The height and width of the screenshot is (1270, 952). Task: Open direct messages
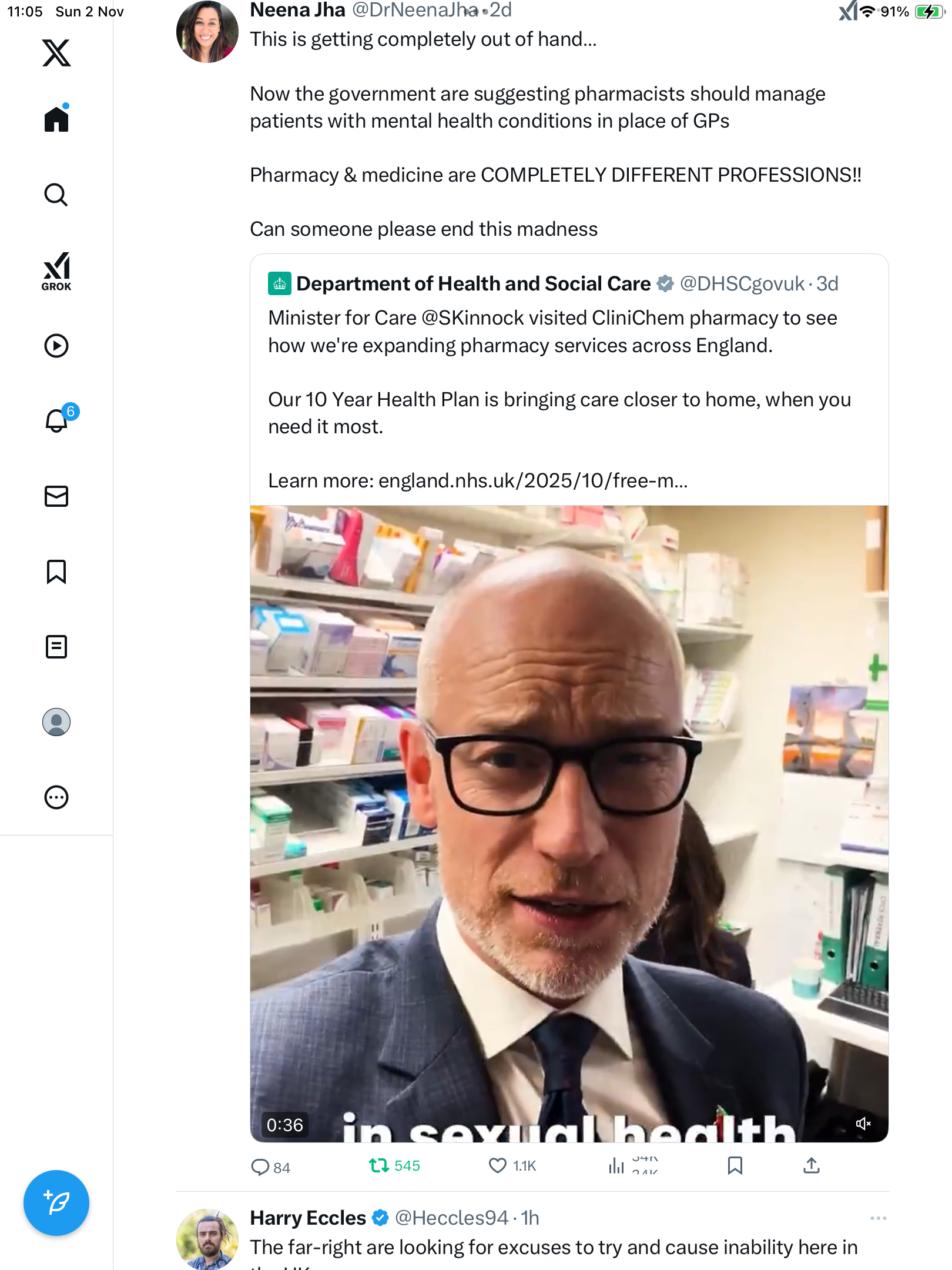pyautogui.click(x=56, y=496)
